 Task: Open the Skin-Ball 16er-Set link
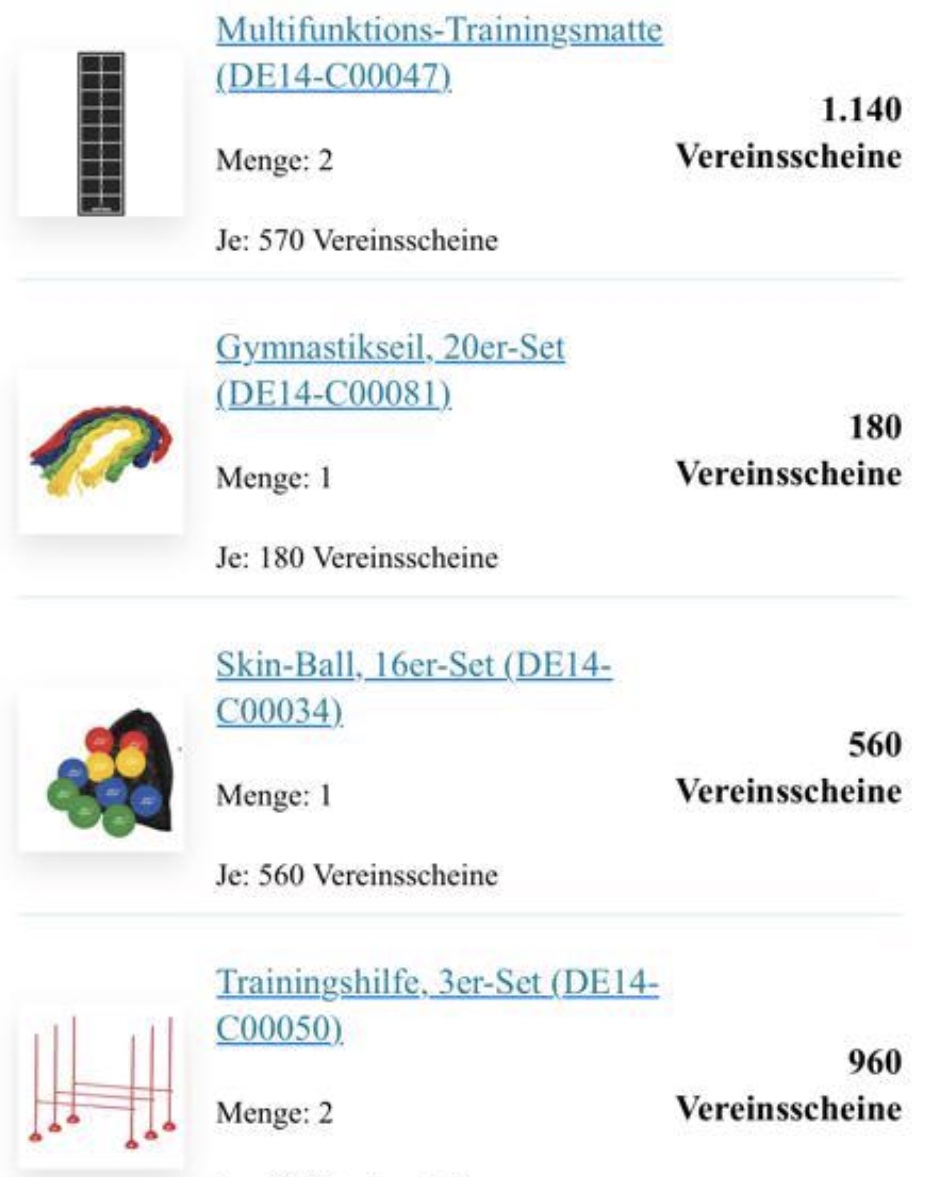[x=413, y=667]
